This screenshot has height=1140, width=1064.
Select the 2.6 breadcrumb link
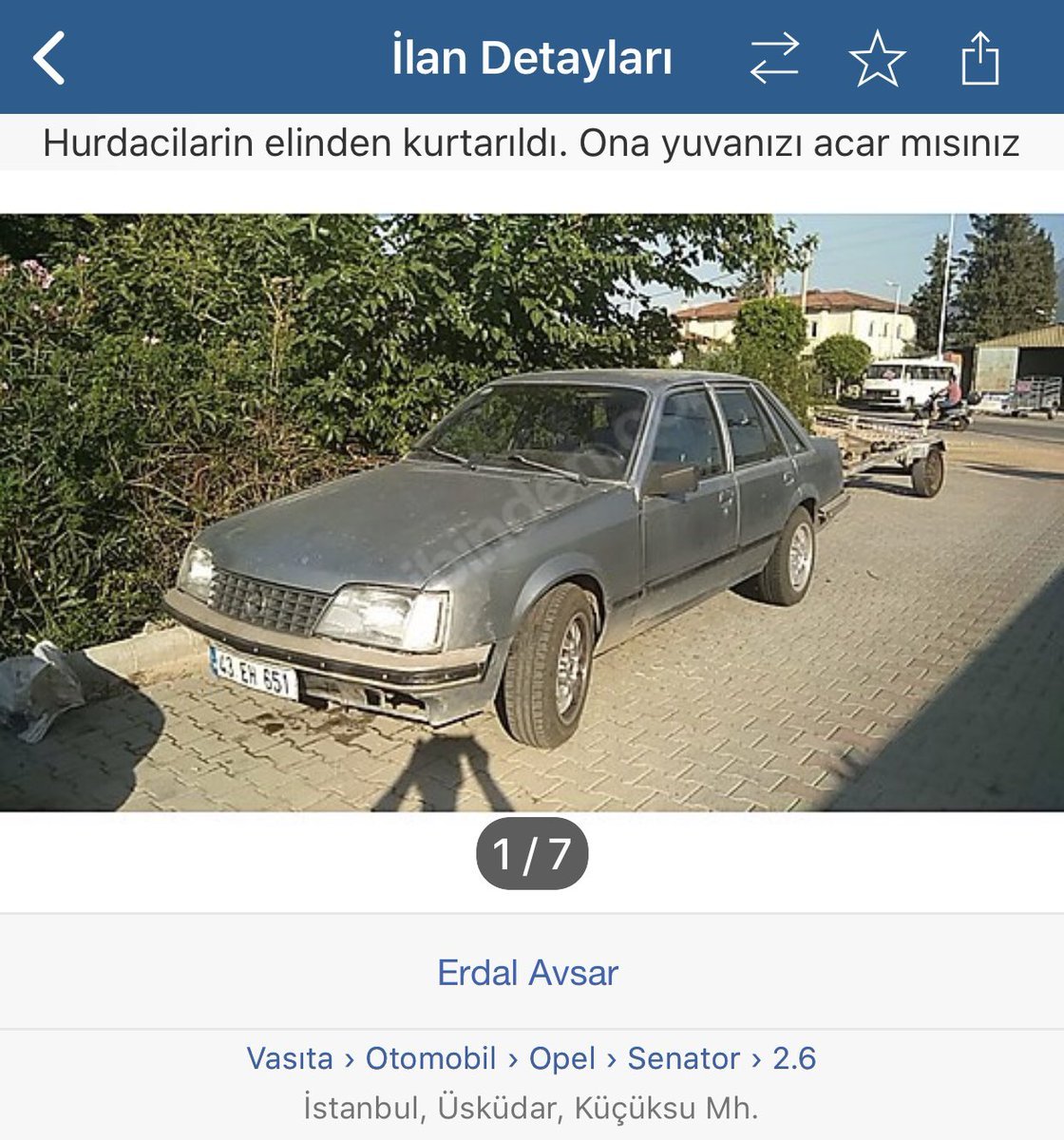[x=794, y=1058]
